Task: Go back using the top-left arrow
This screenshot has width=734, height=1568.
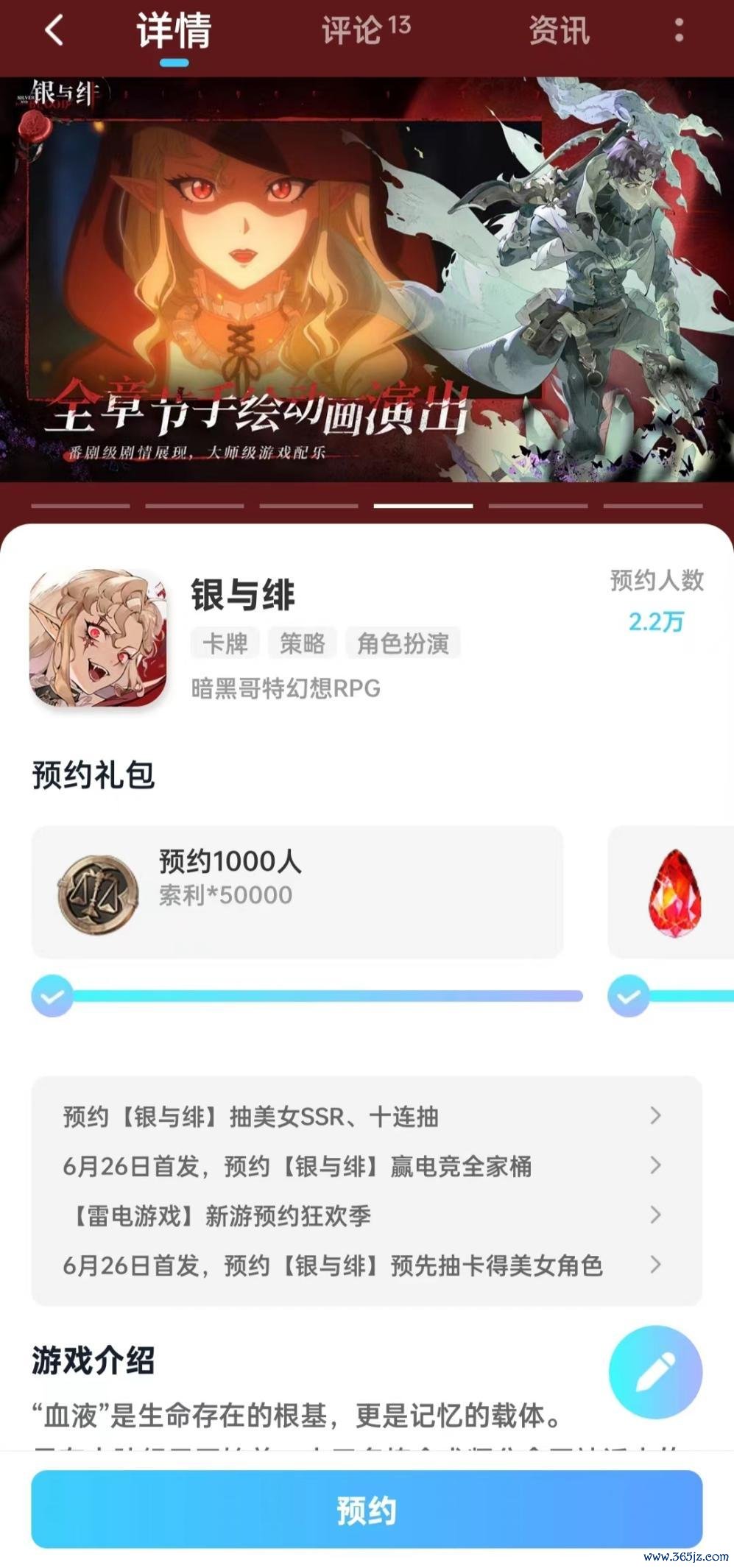Action: pos(54,31)
